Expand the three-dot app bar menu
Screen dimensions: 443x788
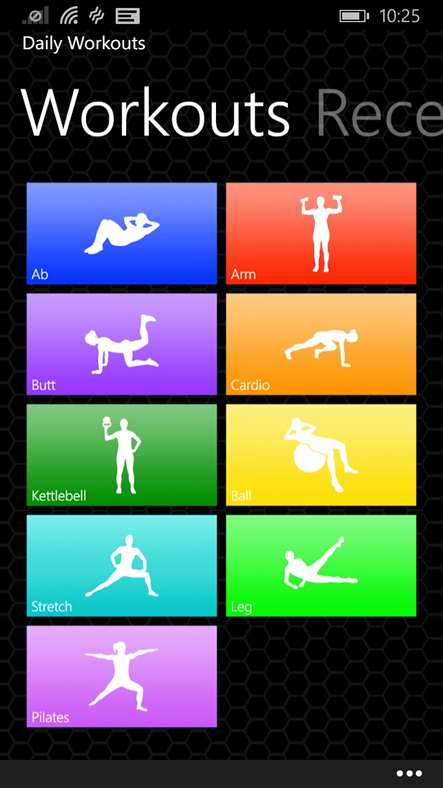[409, 773]
